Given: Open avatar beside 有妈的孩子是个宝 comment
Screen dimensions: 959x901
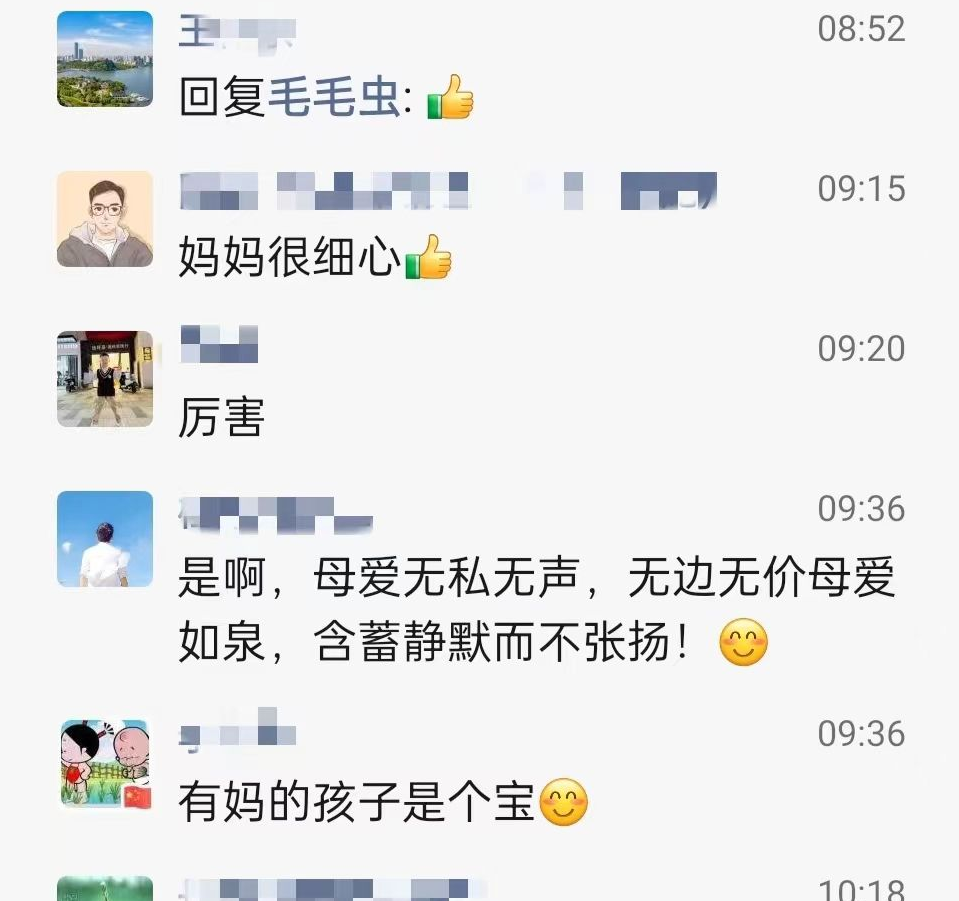Looking at the screenshot, I should pos(105,763).
